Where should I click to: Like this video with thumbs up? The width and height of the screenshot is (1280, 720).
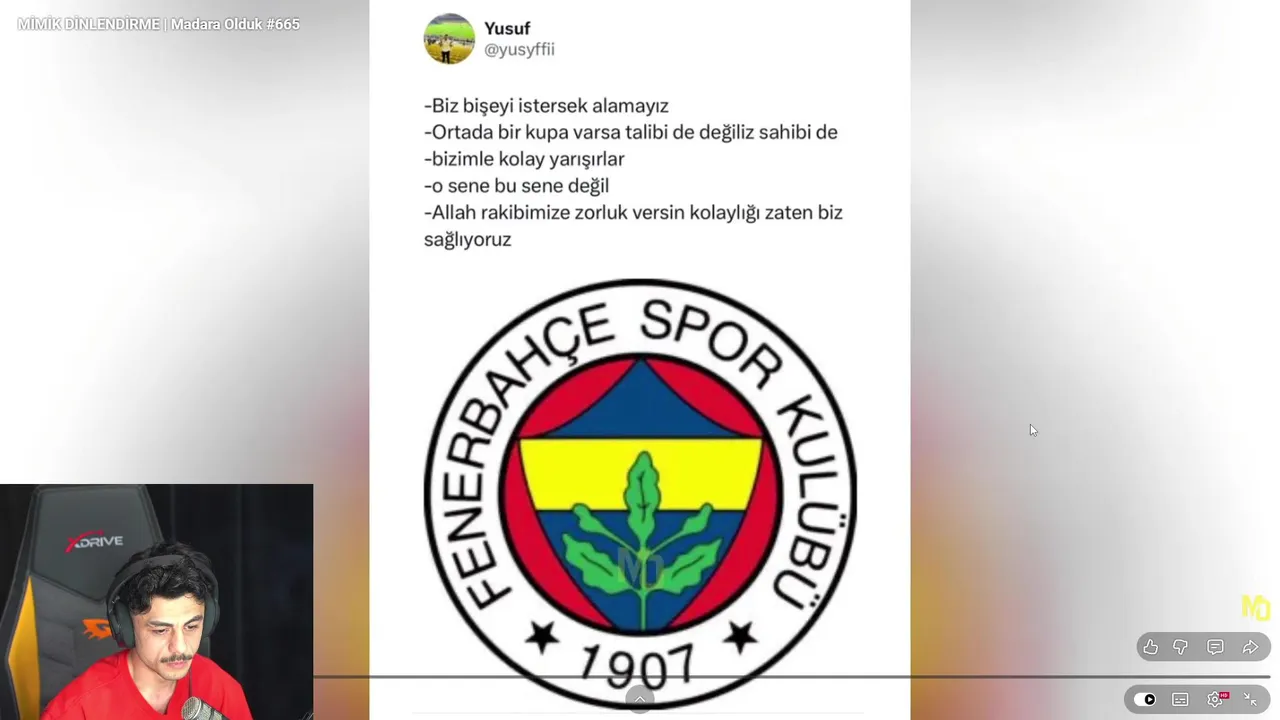tap(1151, 647)
